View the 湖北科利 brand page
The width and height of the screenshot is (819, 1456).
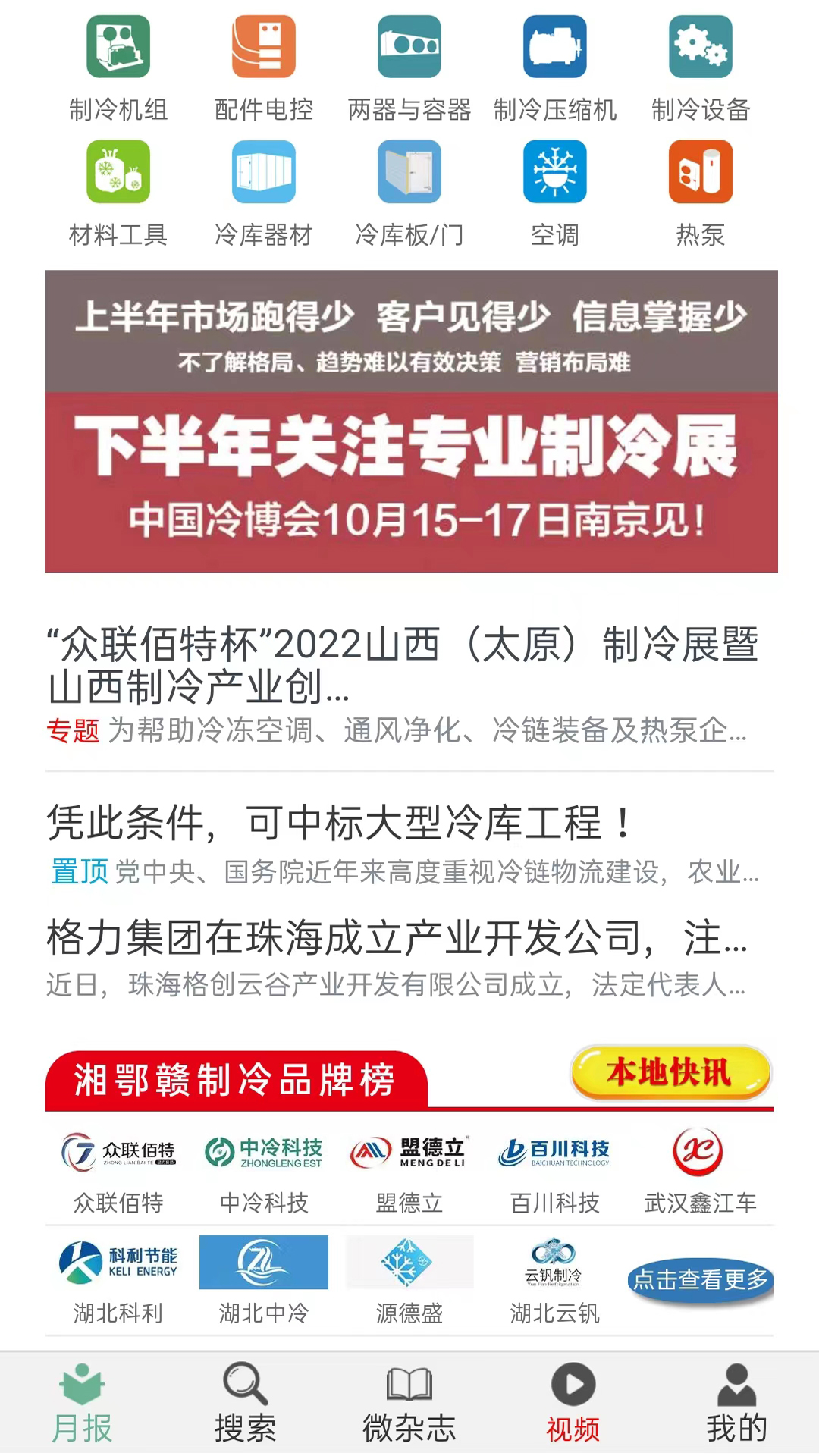(118, 1282)
